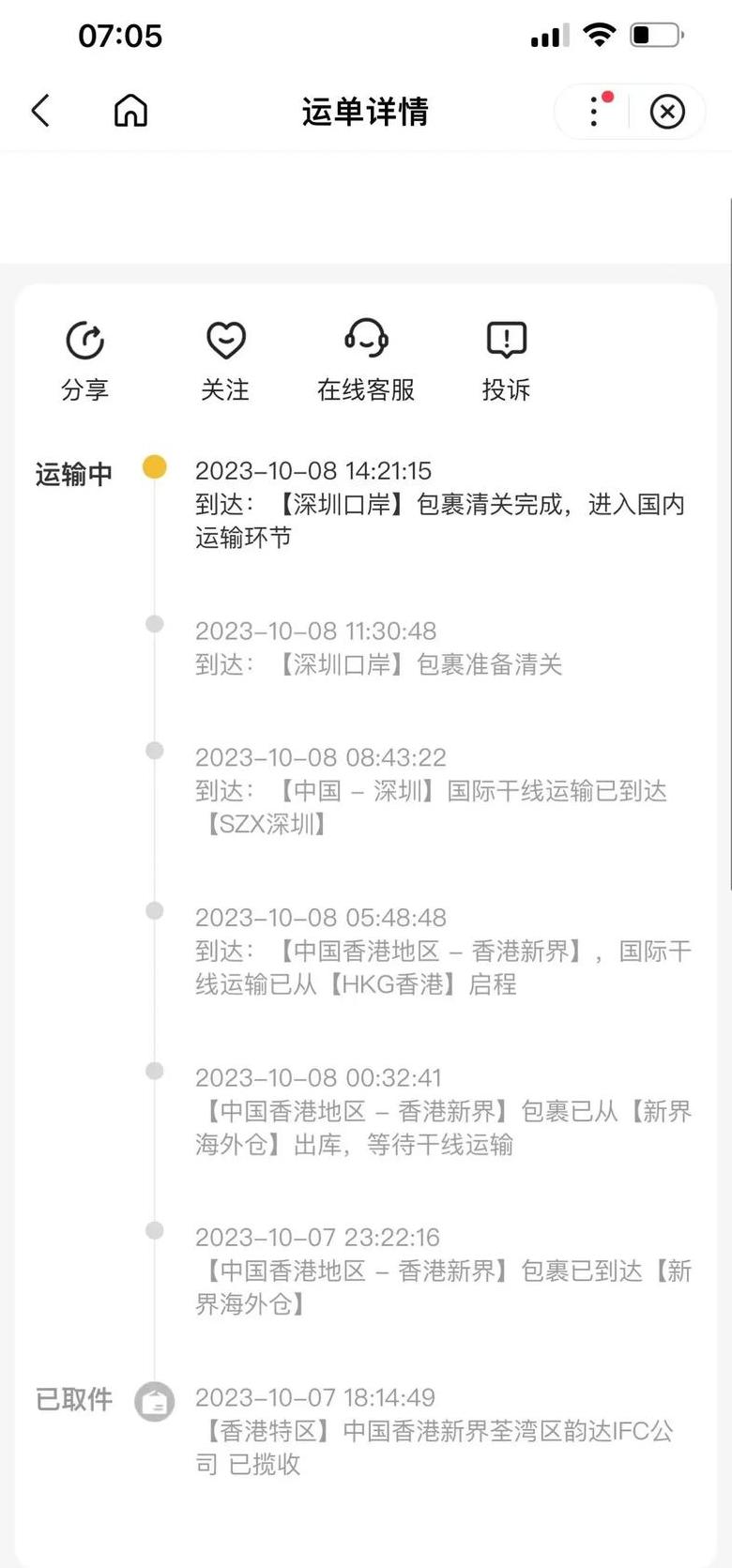
Task: Open the home icon
Action: [130, 111]
